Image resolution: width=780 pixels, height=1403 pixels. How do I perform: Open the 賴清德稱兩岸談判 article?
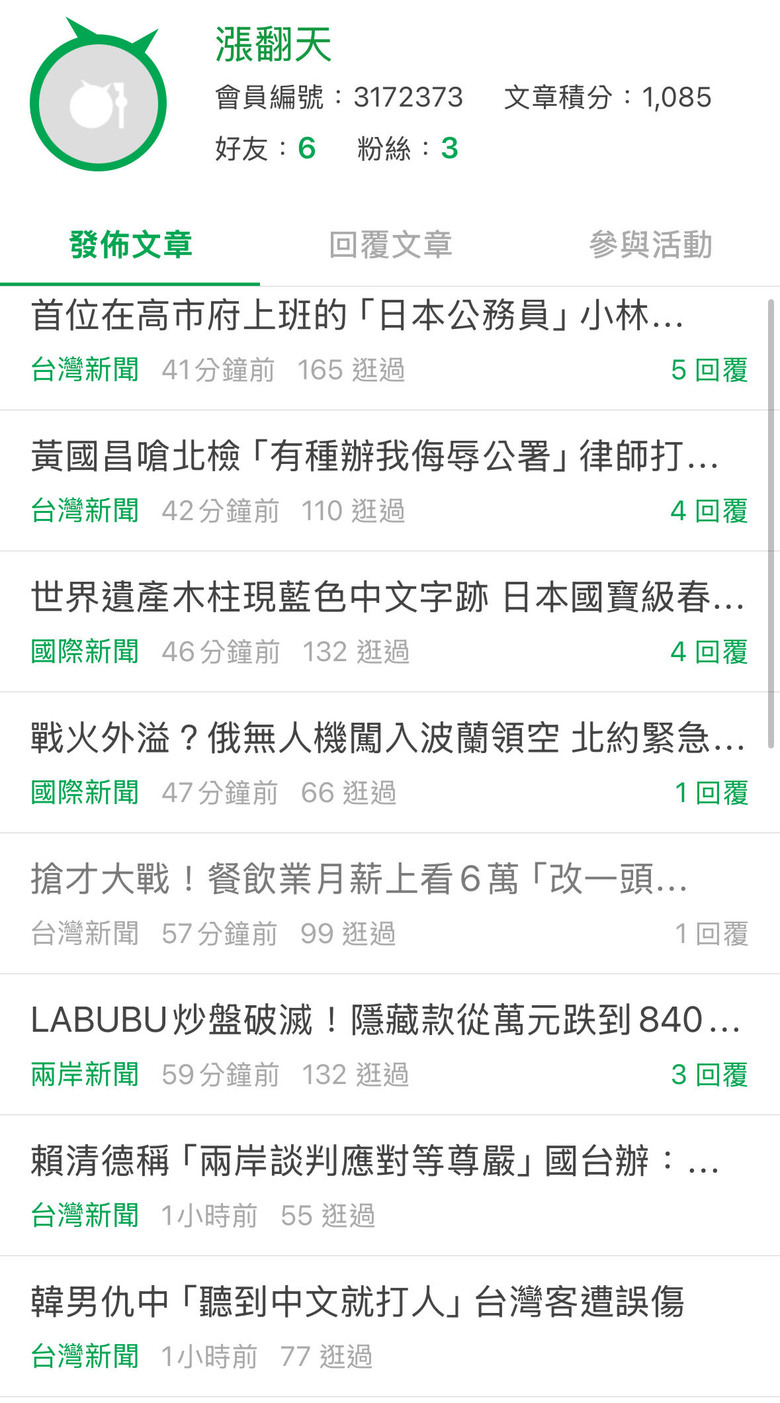coord(390,1186)
